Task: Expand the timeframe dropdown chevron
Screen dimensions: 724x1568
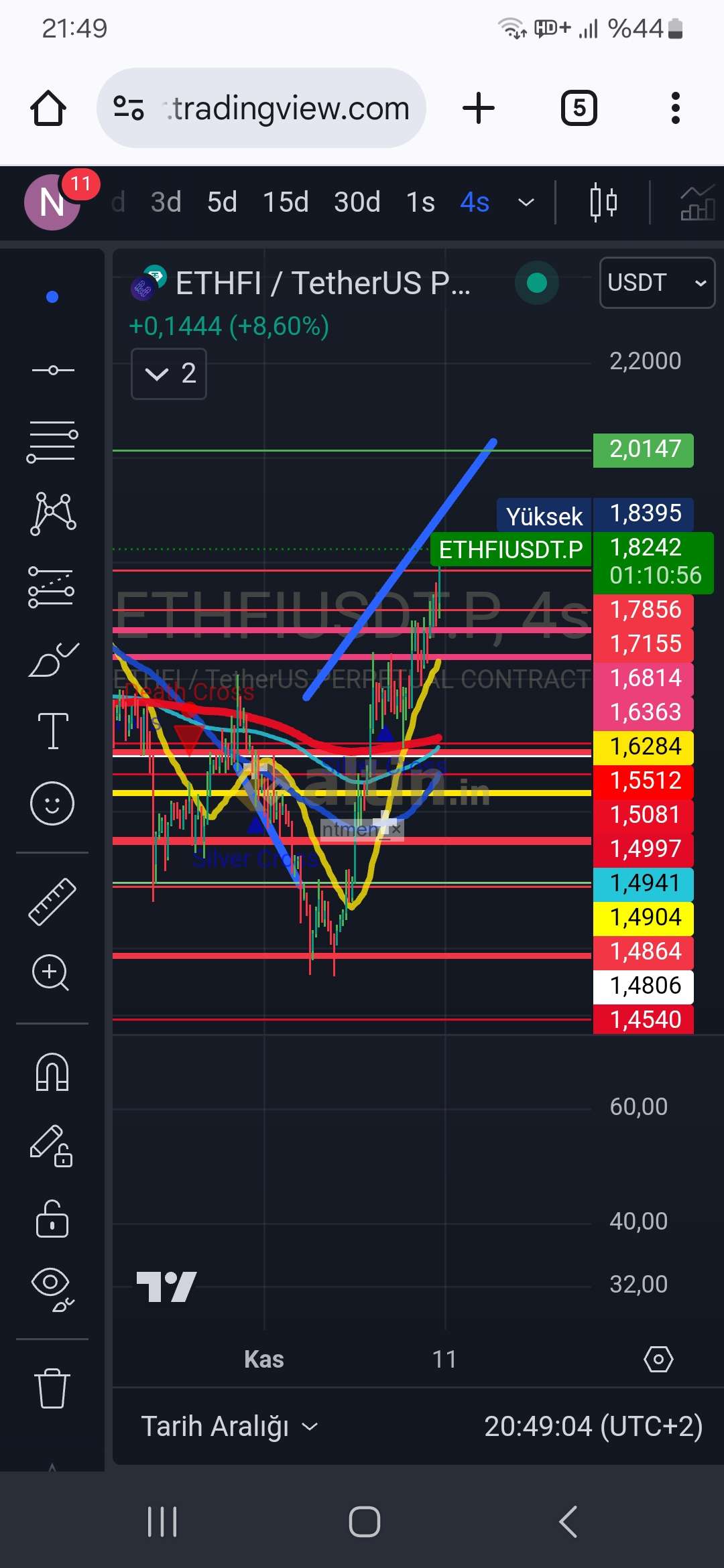Action: coord(526,202)
